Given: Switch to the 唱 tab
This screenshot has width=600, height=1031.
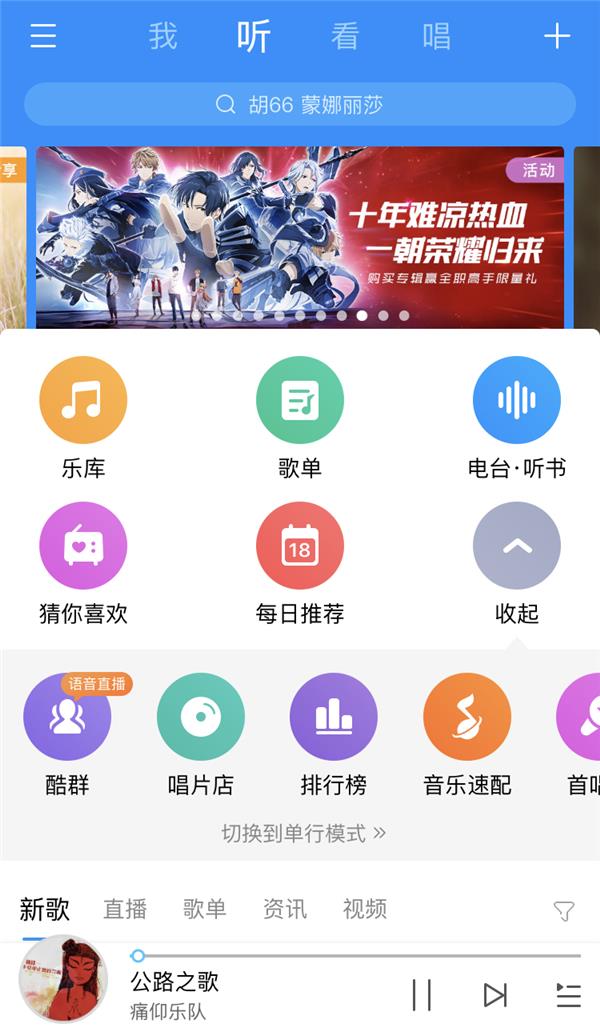Looking at the screenshot, I should (436, 37).
